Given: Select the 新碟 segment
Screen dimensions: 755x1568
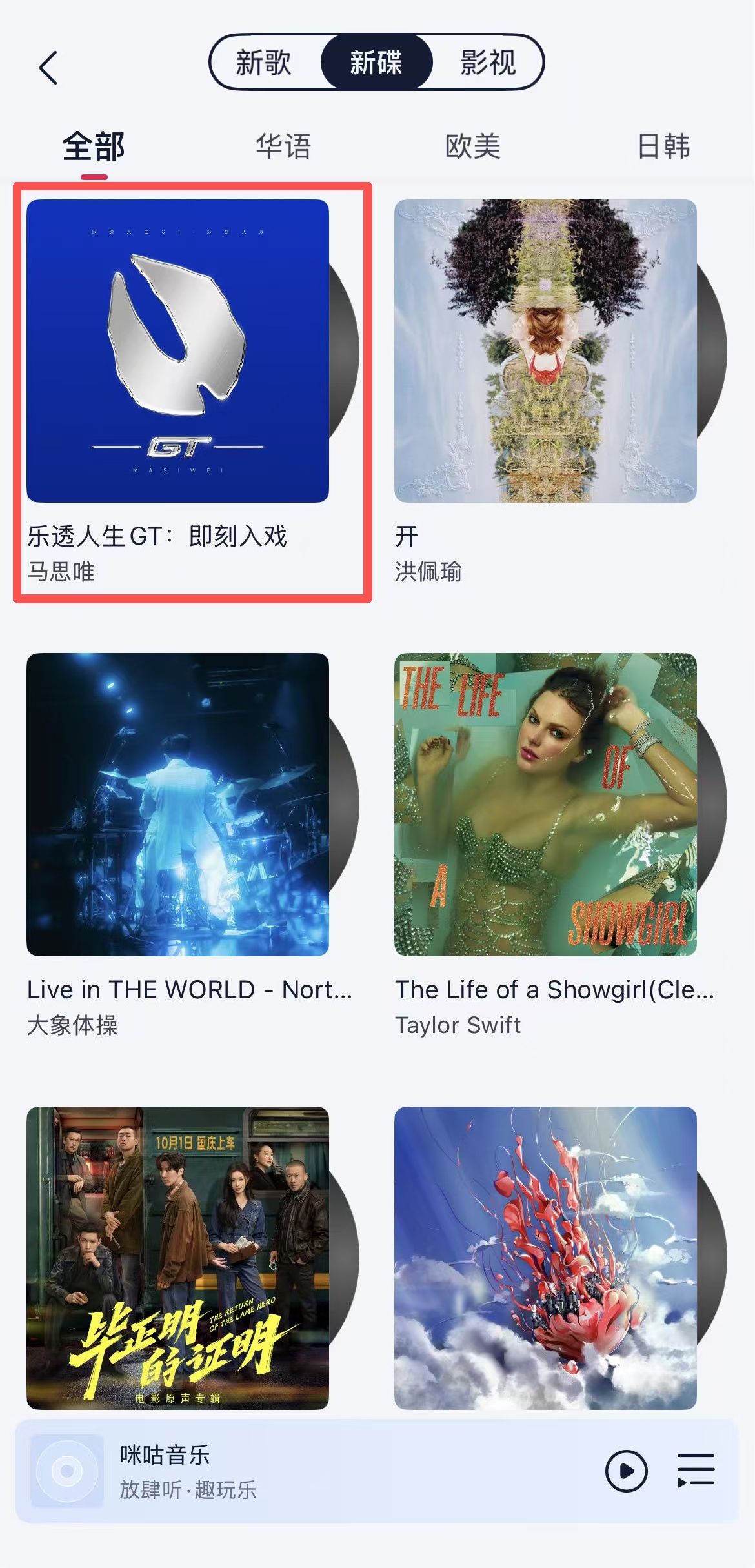Looking at the screenshot, I should [x=376, y=63].
